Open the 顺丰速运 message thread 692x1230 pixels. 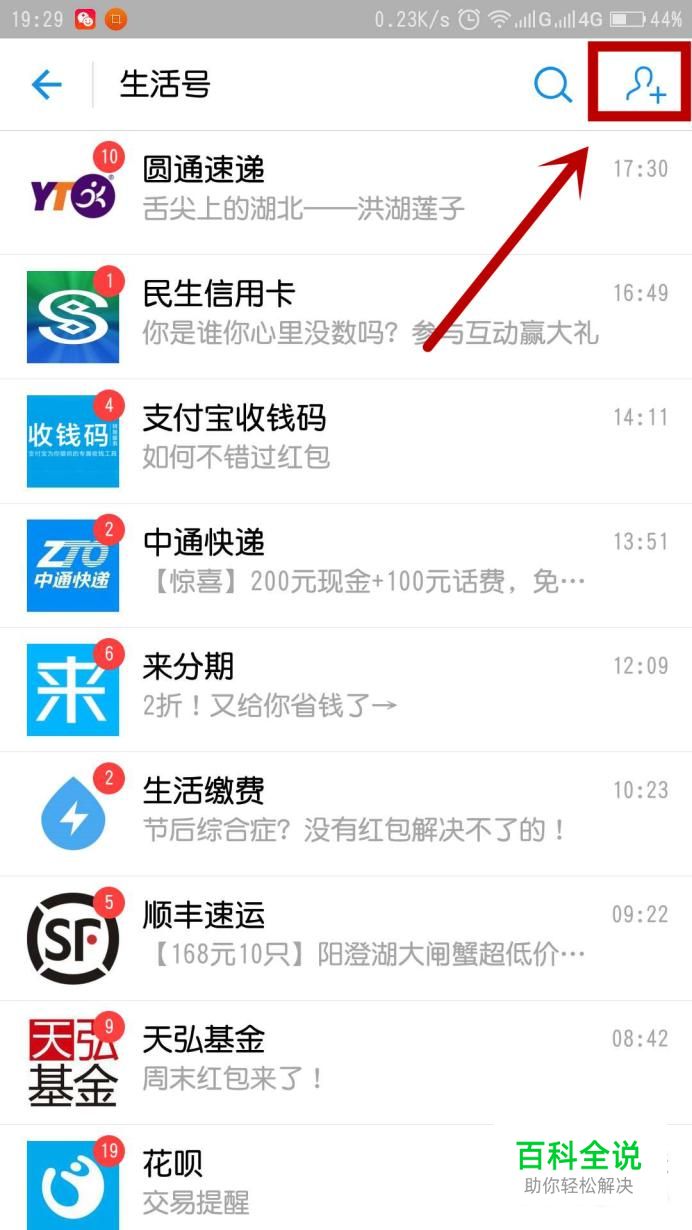pyautogui.click(x=346, y=938)
